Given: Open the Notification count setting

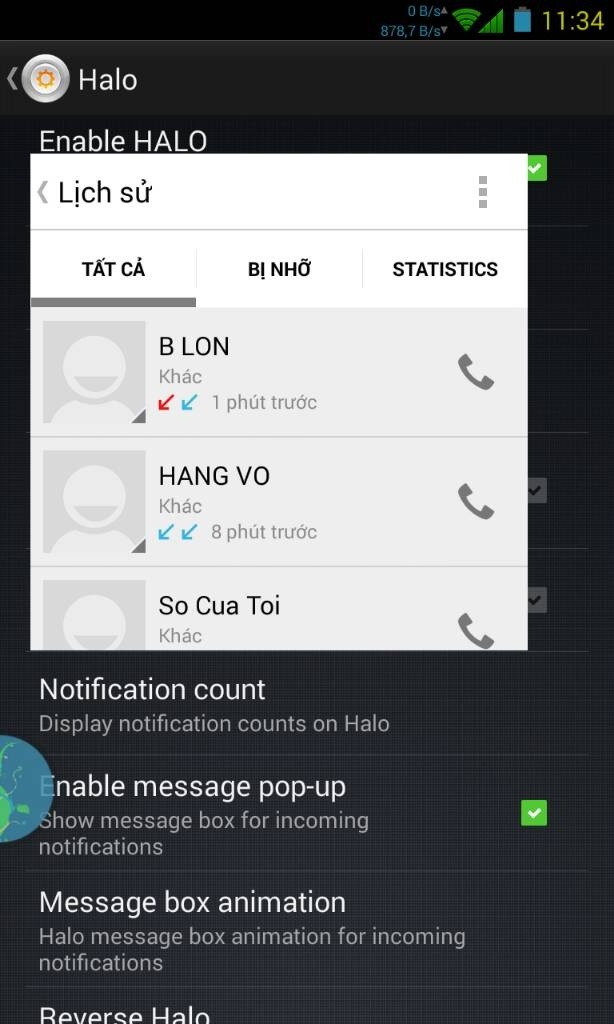Looking at the screenshot, I should click(307, 705).
